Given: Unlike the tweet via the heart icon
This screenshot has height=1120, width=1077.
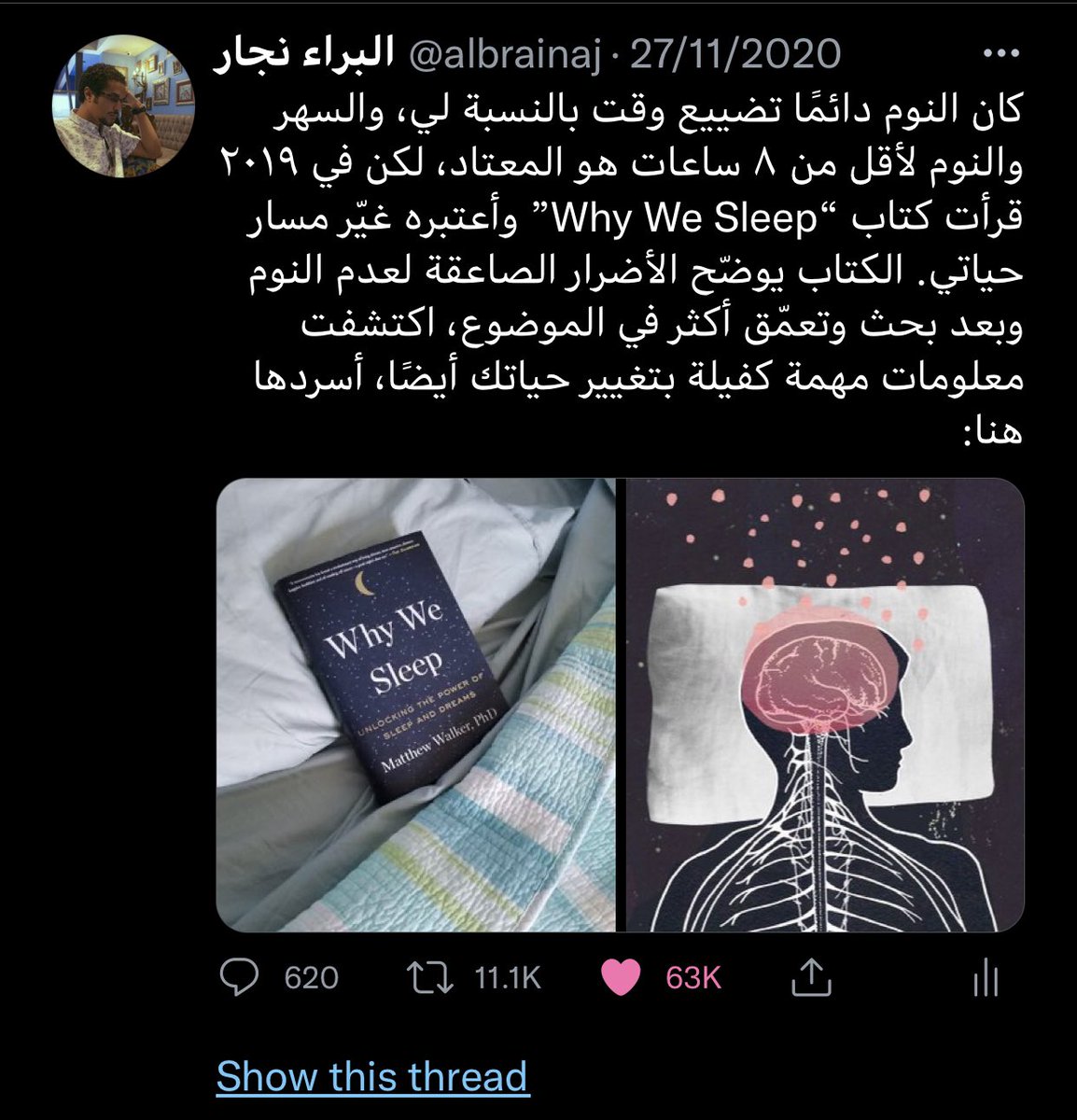Looking at the screenshot, I should click(x=621, y=977).
